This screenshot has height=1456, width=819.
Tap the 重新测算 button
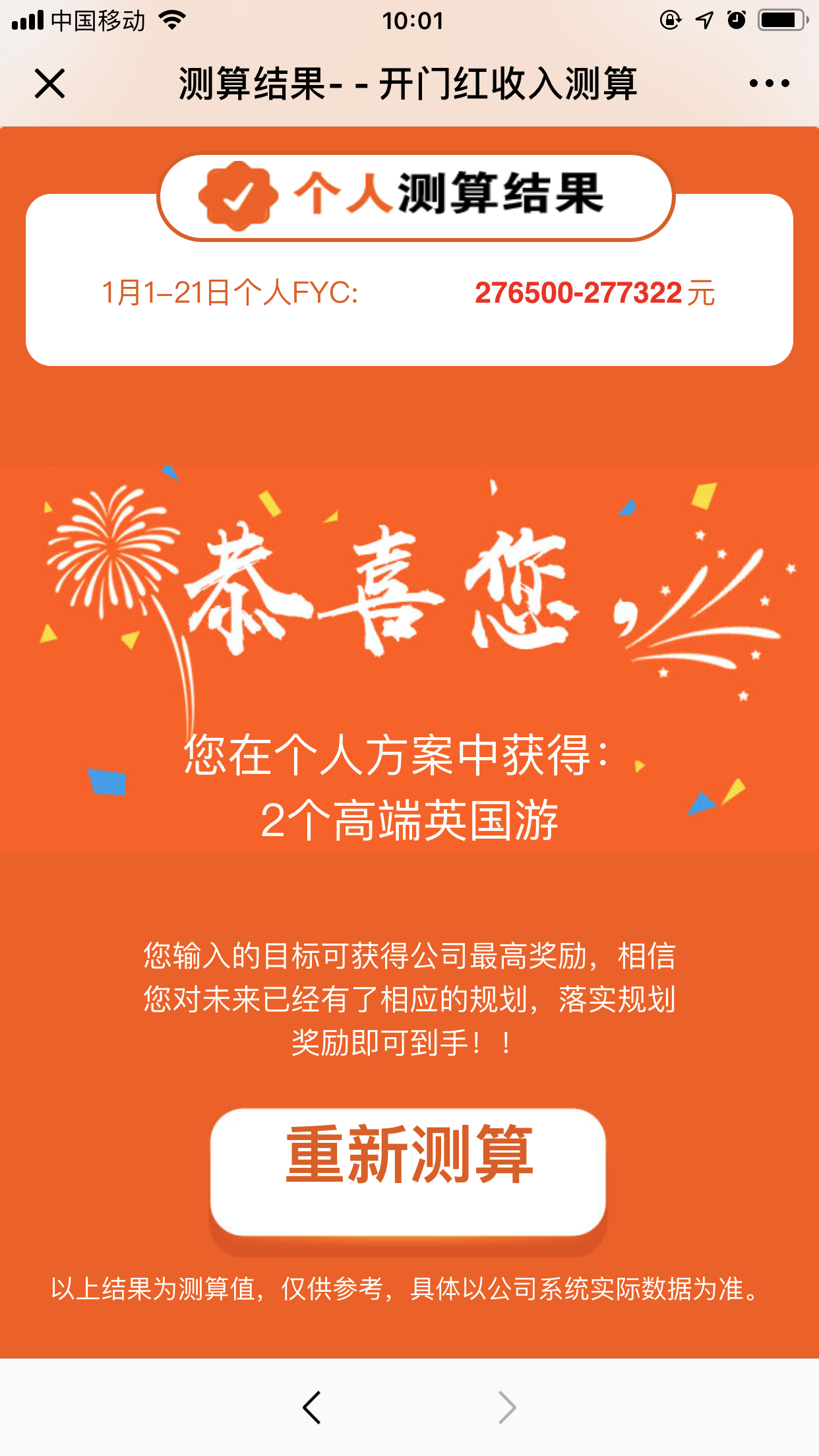pyautogui.click(x=408, y=1171)
